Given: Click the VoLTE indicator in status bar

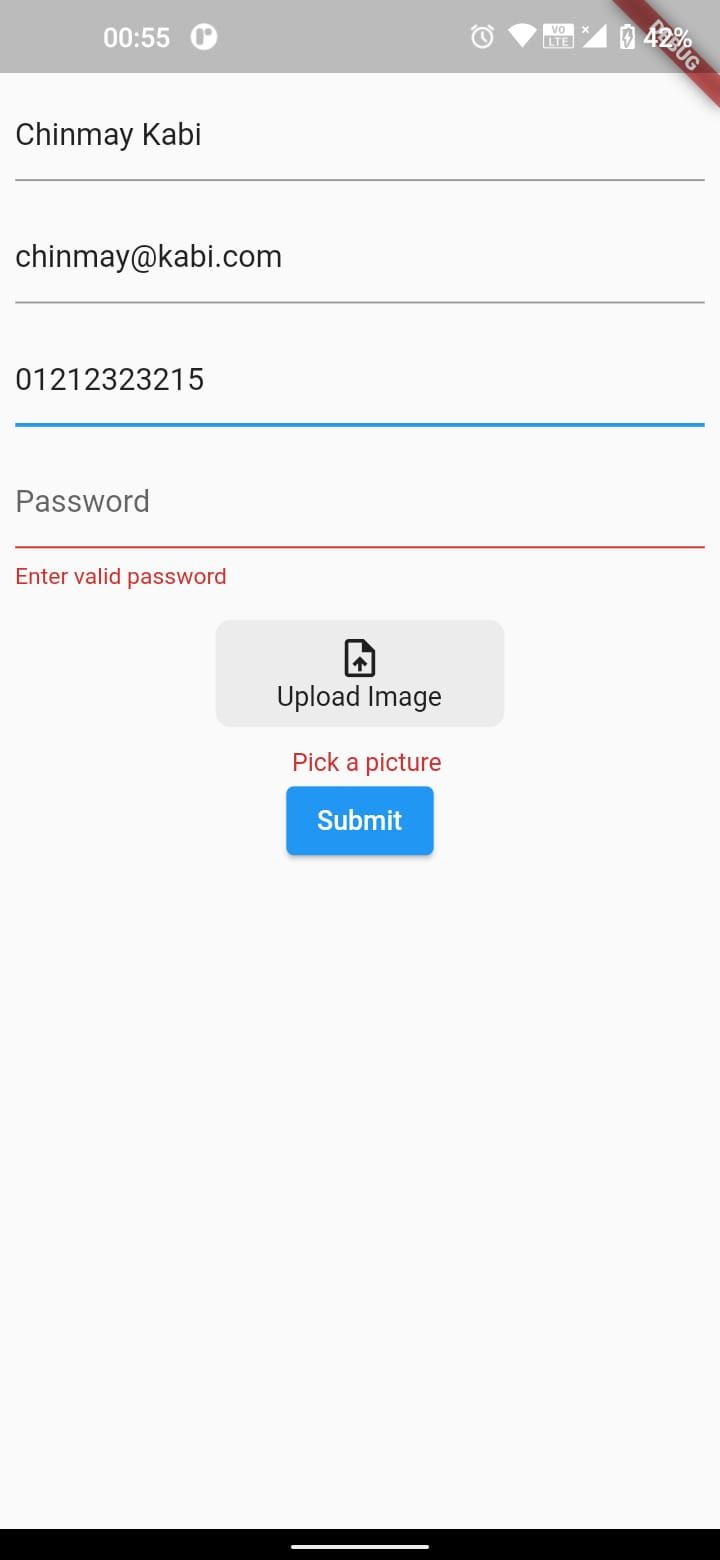Looking at the screenshot, I should 556,36.
